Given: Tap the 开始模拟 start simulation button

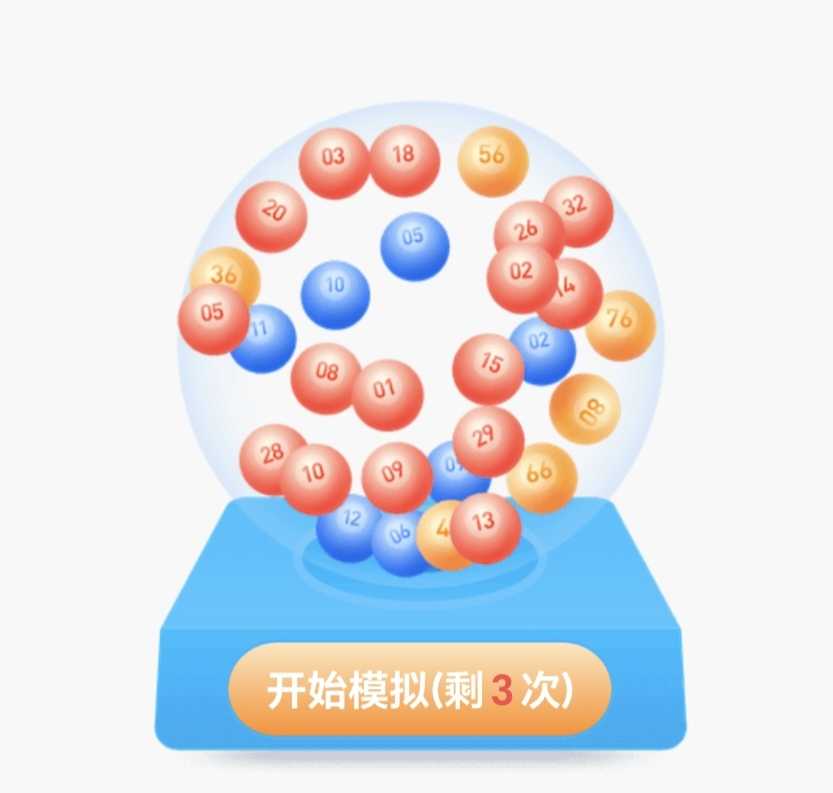Looking at the screenshot, I should pos(419,691).
